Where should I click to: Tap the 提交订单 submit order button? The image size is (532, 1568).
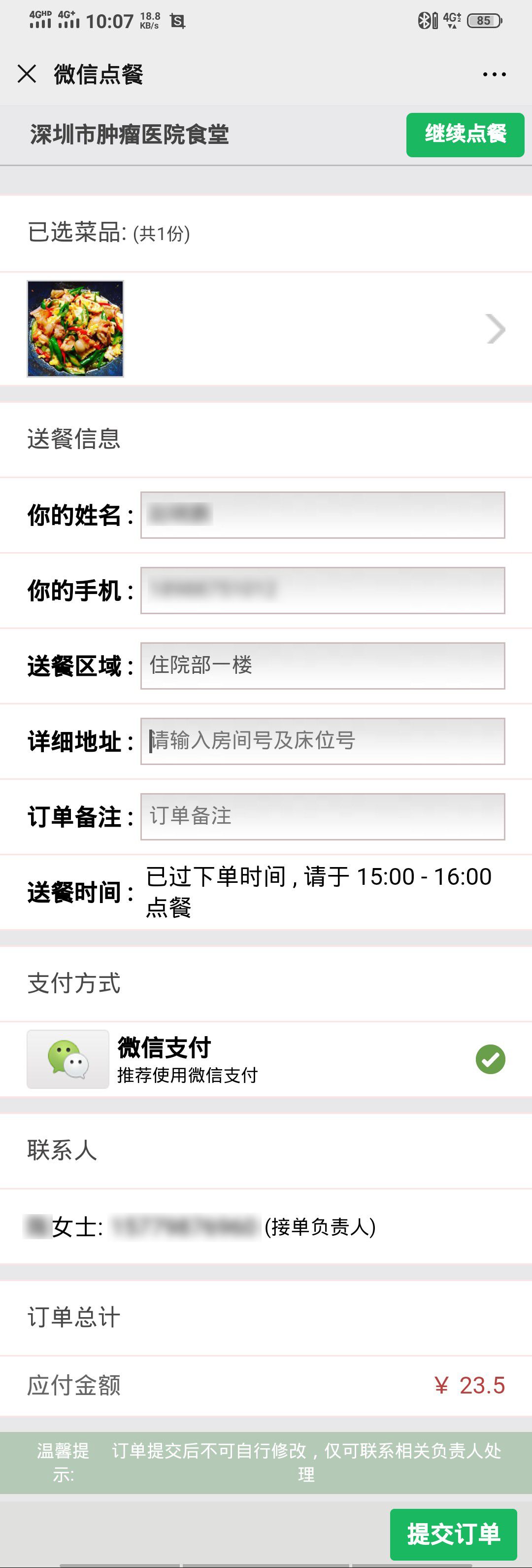pos(454,1532)
